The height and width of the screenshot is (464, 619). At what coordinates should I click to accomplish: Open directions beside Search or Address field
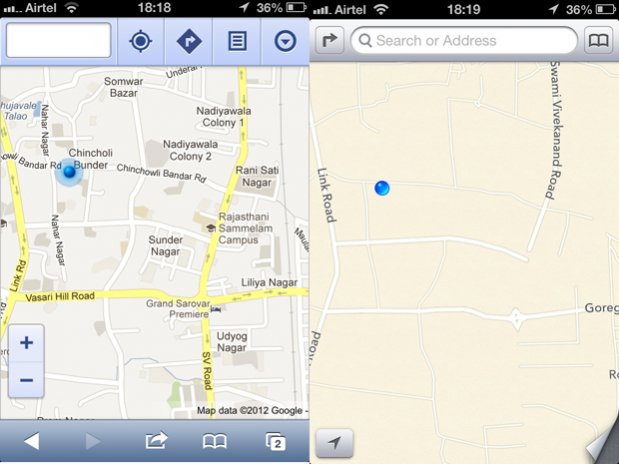coord(329,41)
